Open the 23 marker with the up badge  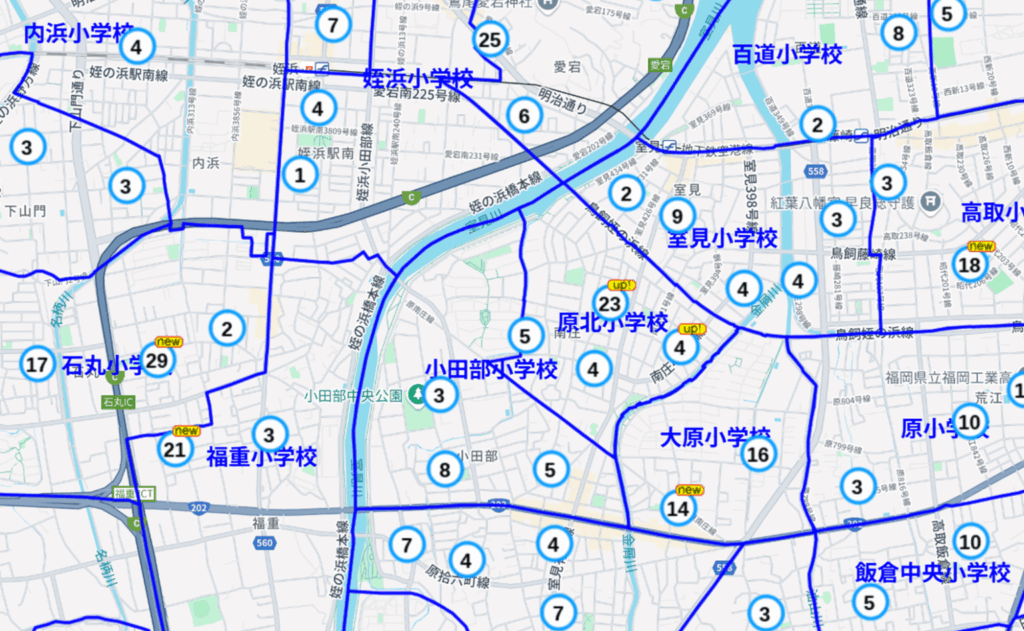[610, 304]
